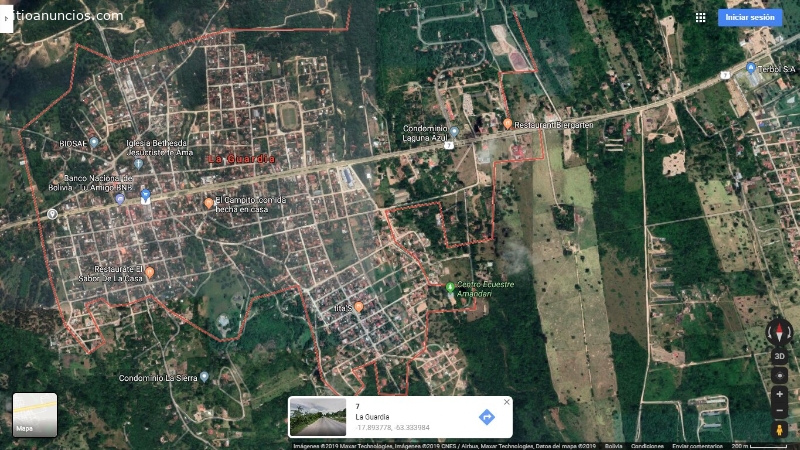Close the La Guardia info card
The width and height of the screenshot is (800, 450).
tap(506, 402)
